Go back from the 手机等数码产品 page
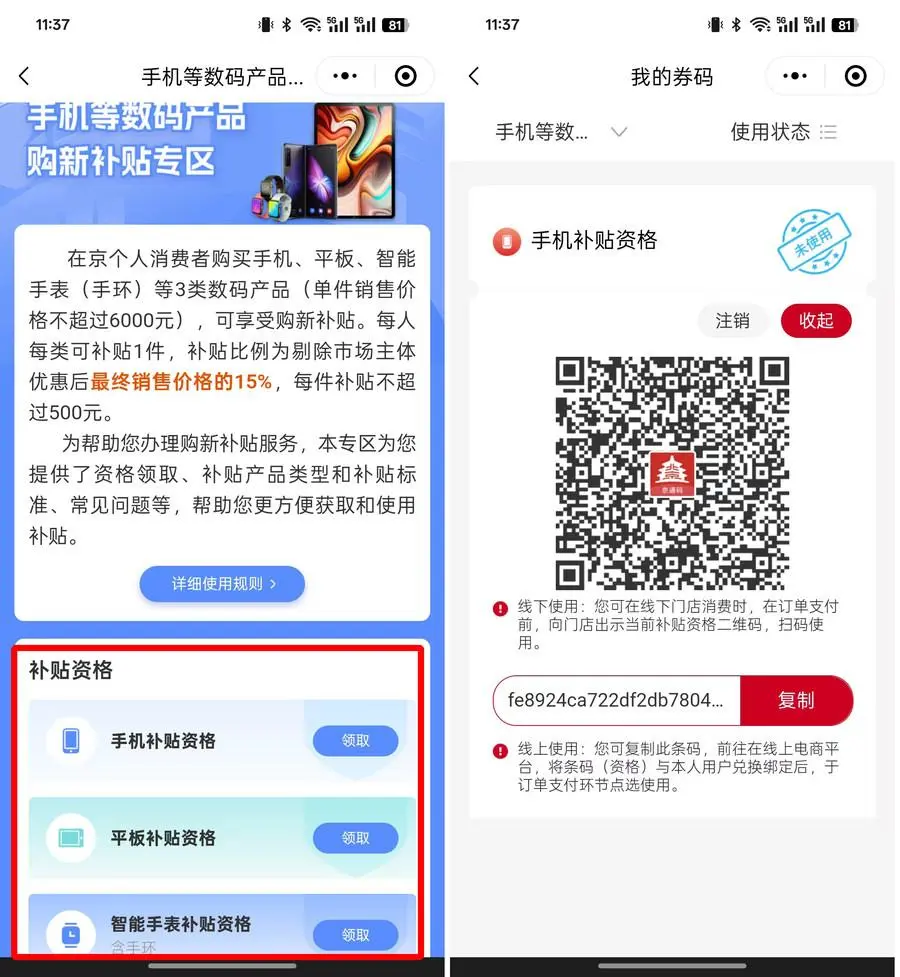Image resolution: width=900 pixels, height=977 pixels. click(25, 76)
